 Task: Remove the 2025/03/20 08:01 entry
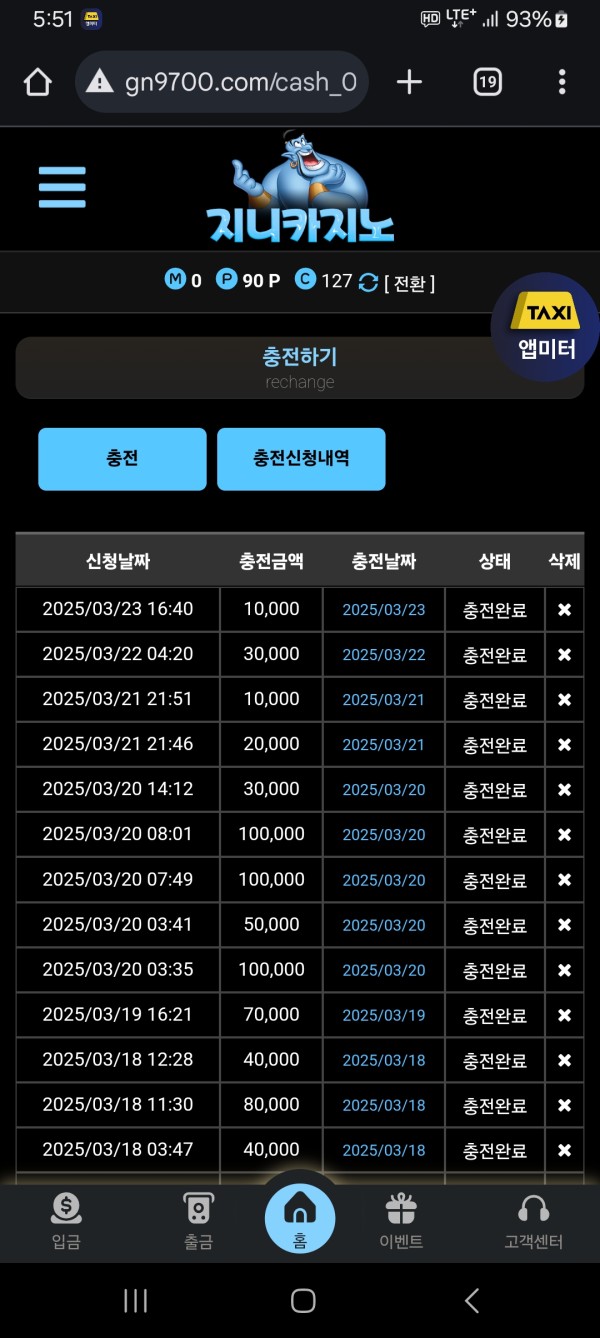click(564, 835)
